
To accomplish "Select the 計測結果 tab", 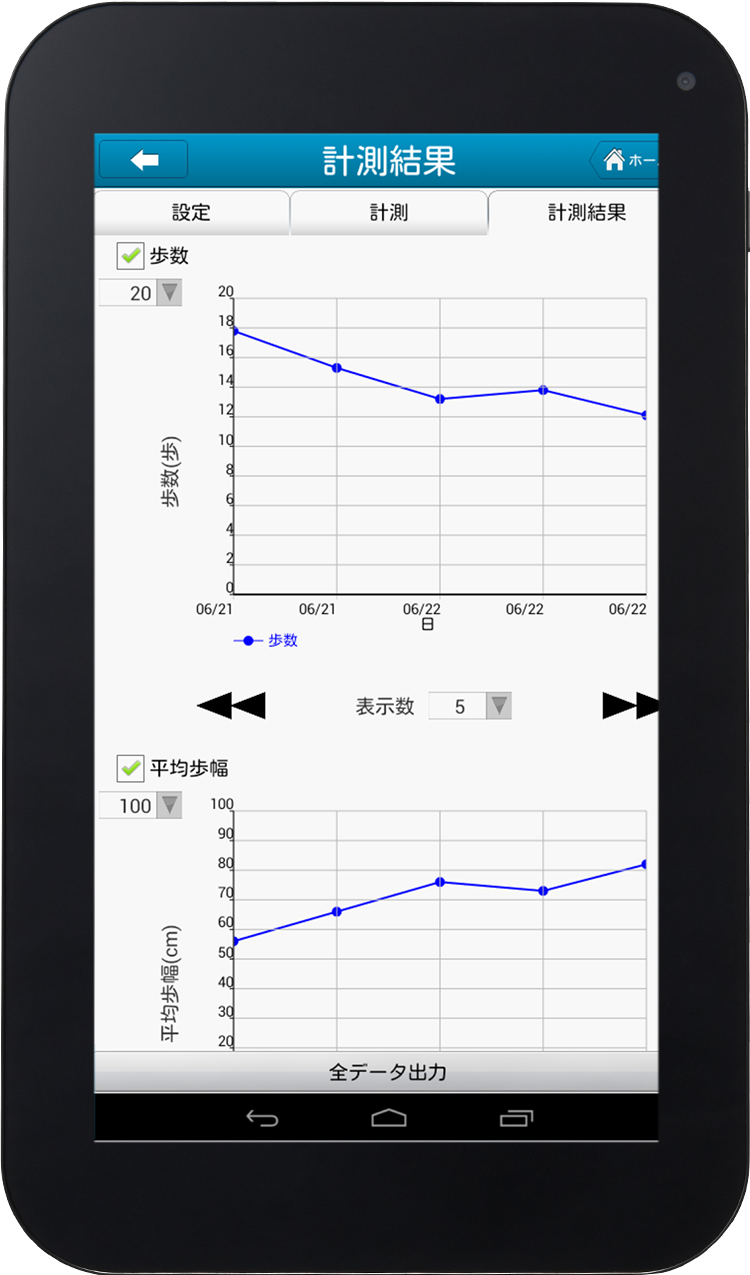I will pyautogui.click(x=575, y=213).
